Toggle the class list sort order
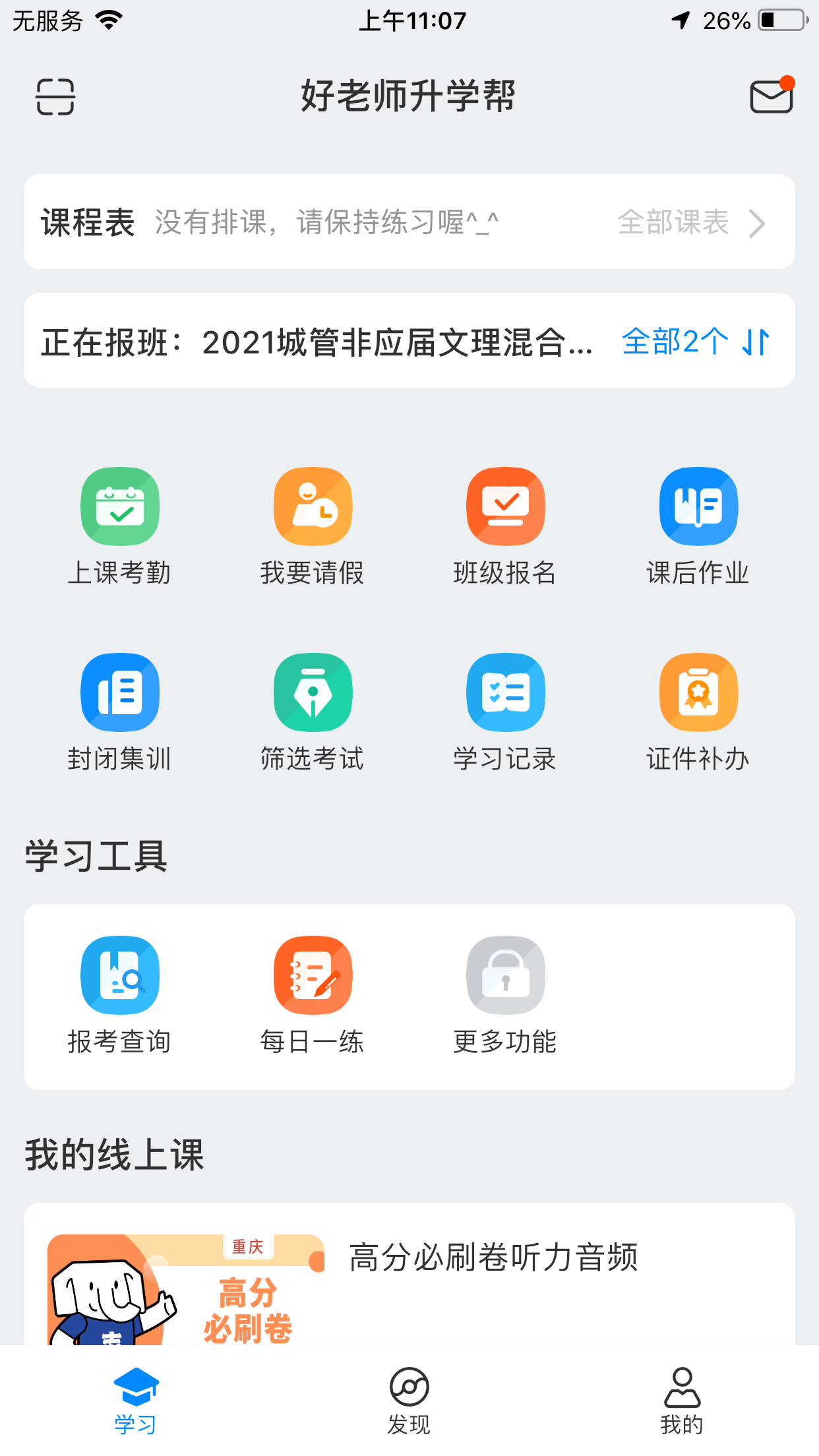Screen dimensions: 819x1456 [x=756, y=340]
